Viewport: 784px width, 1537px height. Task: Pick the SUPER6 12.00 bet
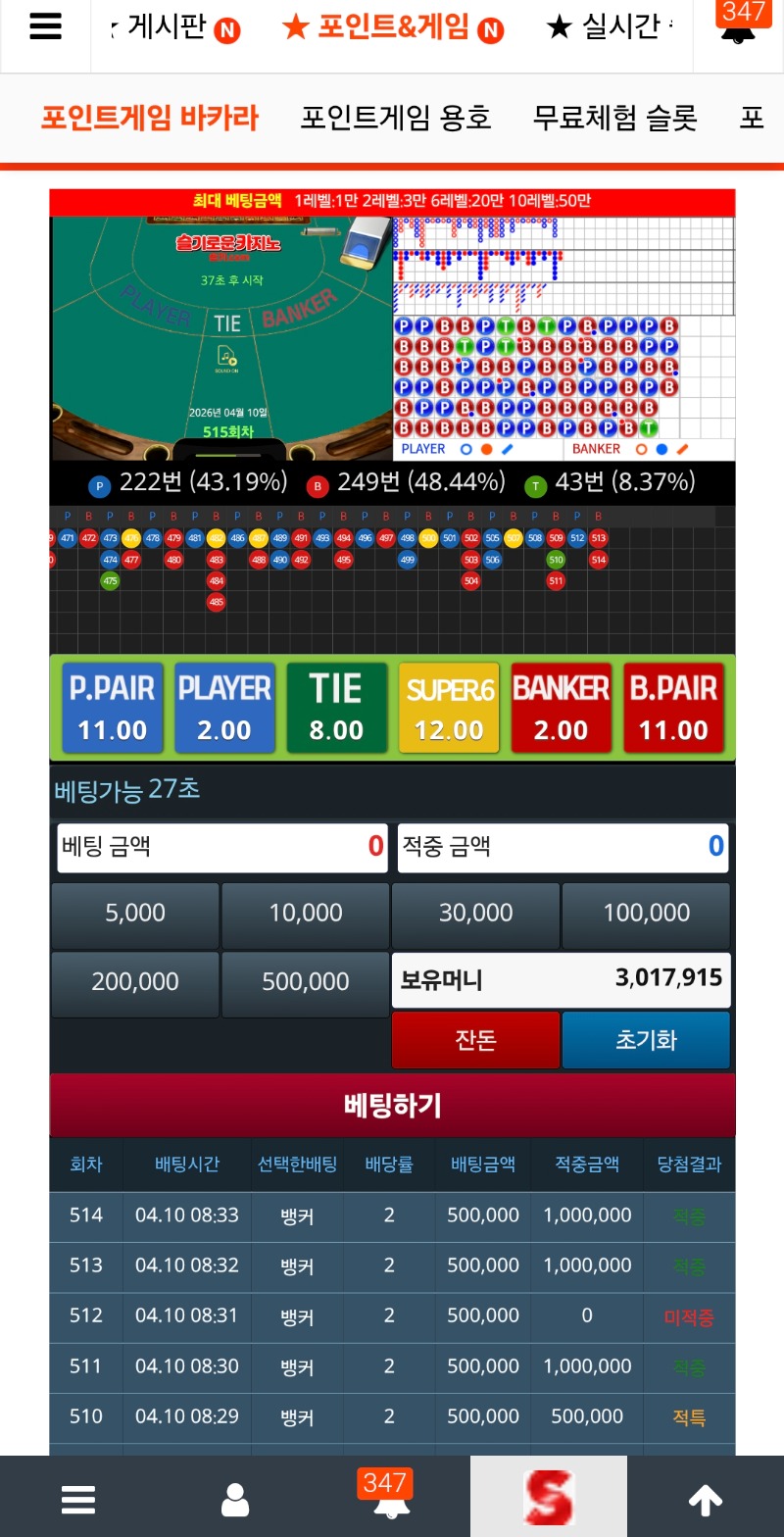449,708
